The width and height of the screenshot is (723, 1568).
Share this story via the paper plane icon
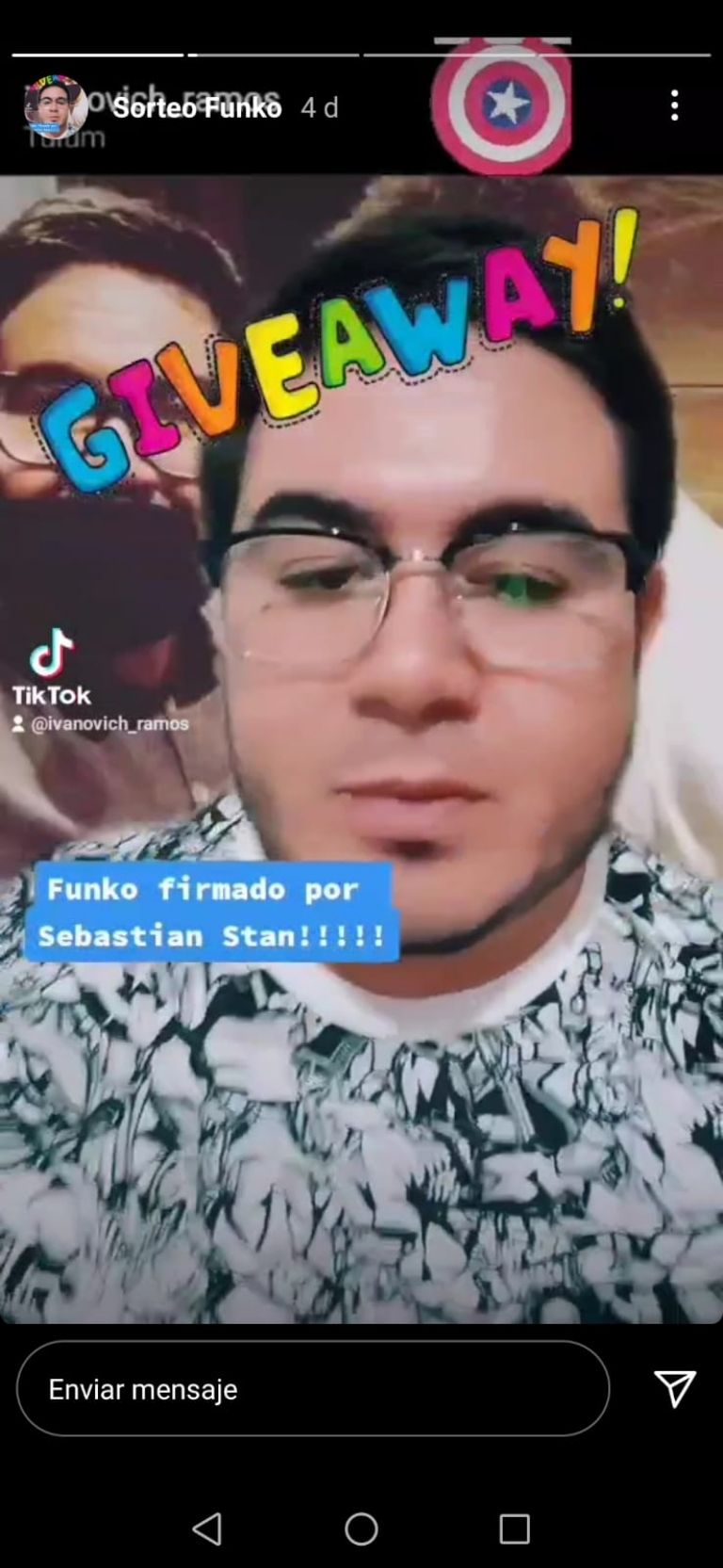[674, 1388]
